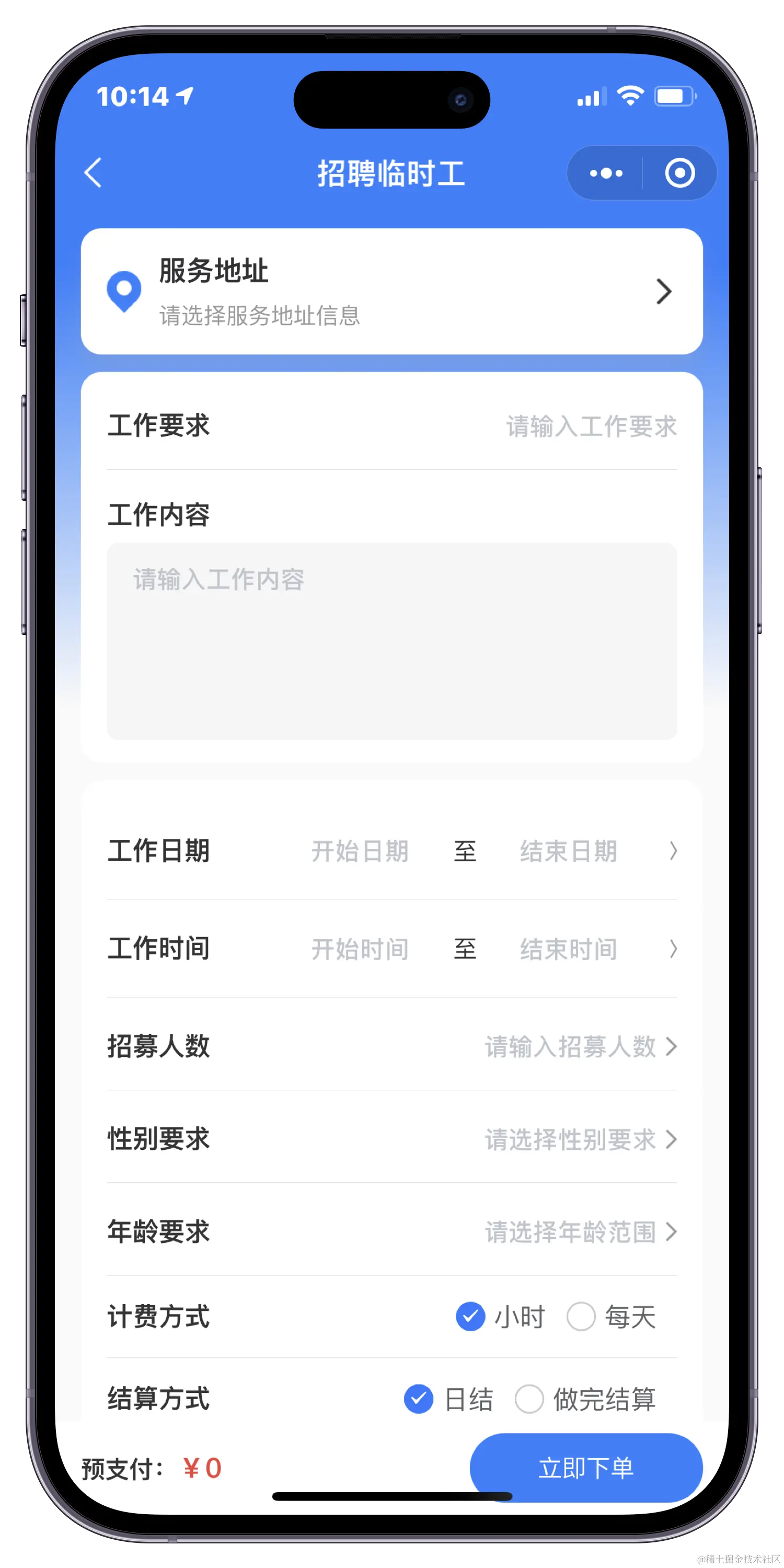The width and height of the screenshot is (784, 1568).
Task: Focus the 工作要求 input field
Action: 591,426
